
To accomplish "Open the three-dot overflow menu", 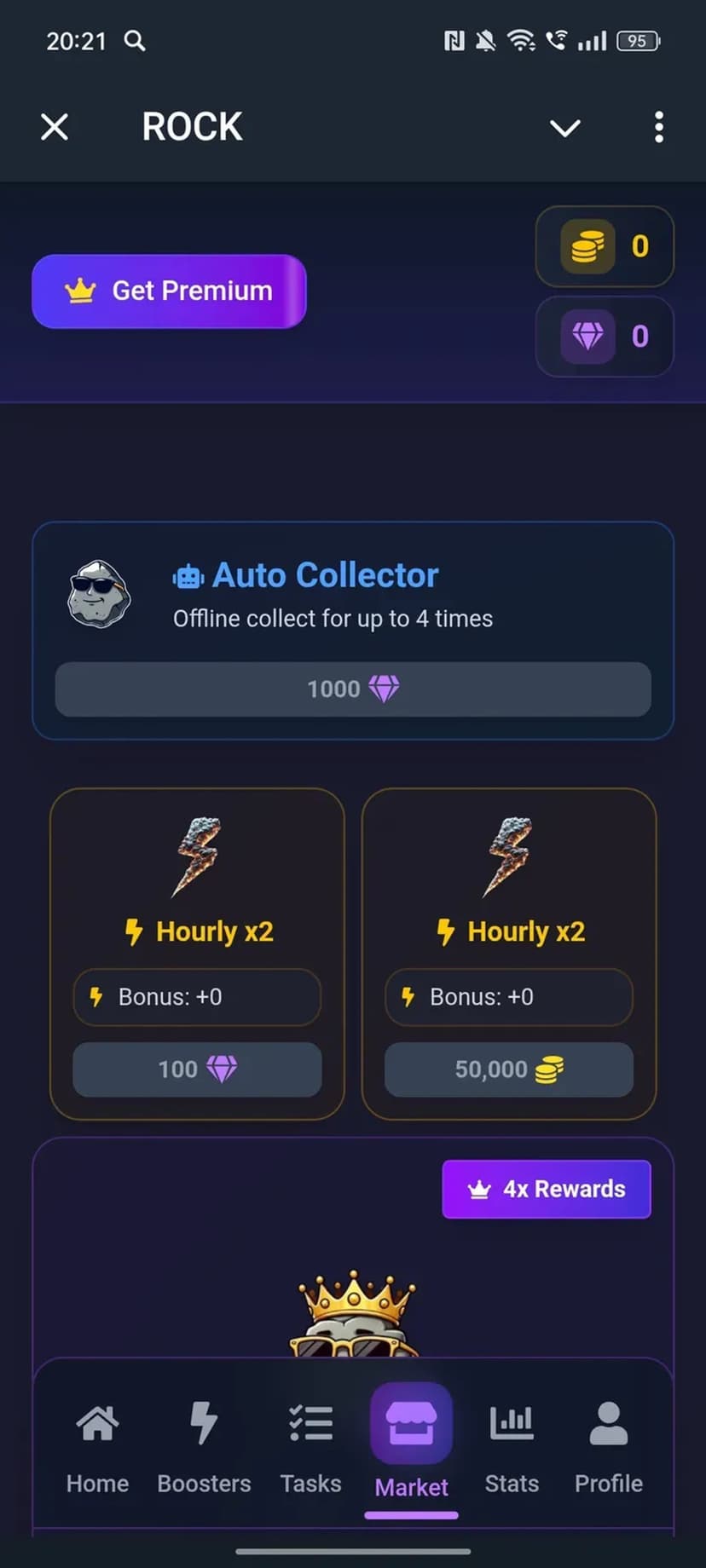I will pos(658,128).
